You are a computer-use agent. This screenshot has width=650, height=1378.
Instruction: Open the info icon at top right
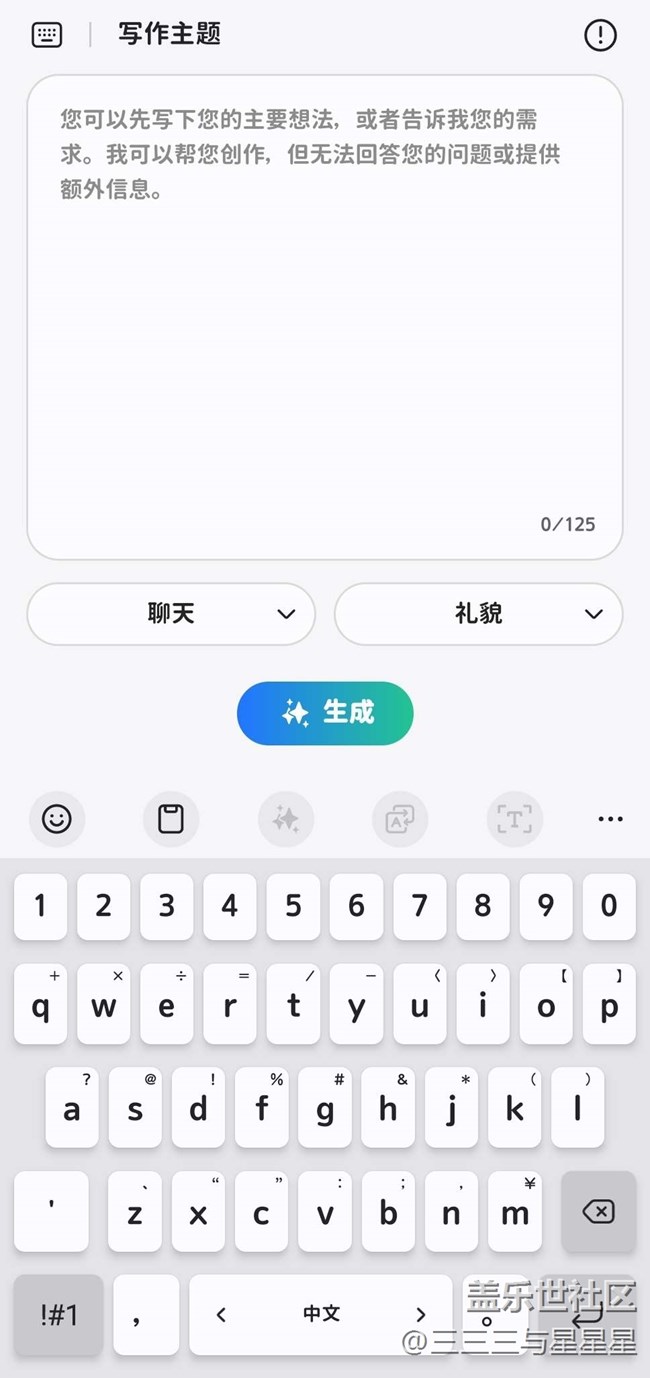pyautogui.click(x=600, y=36)
